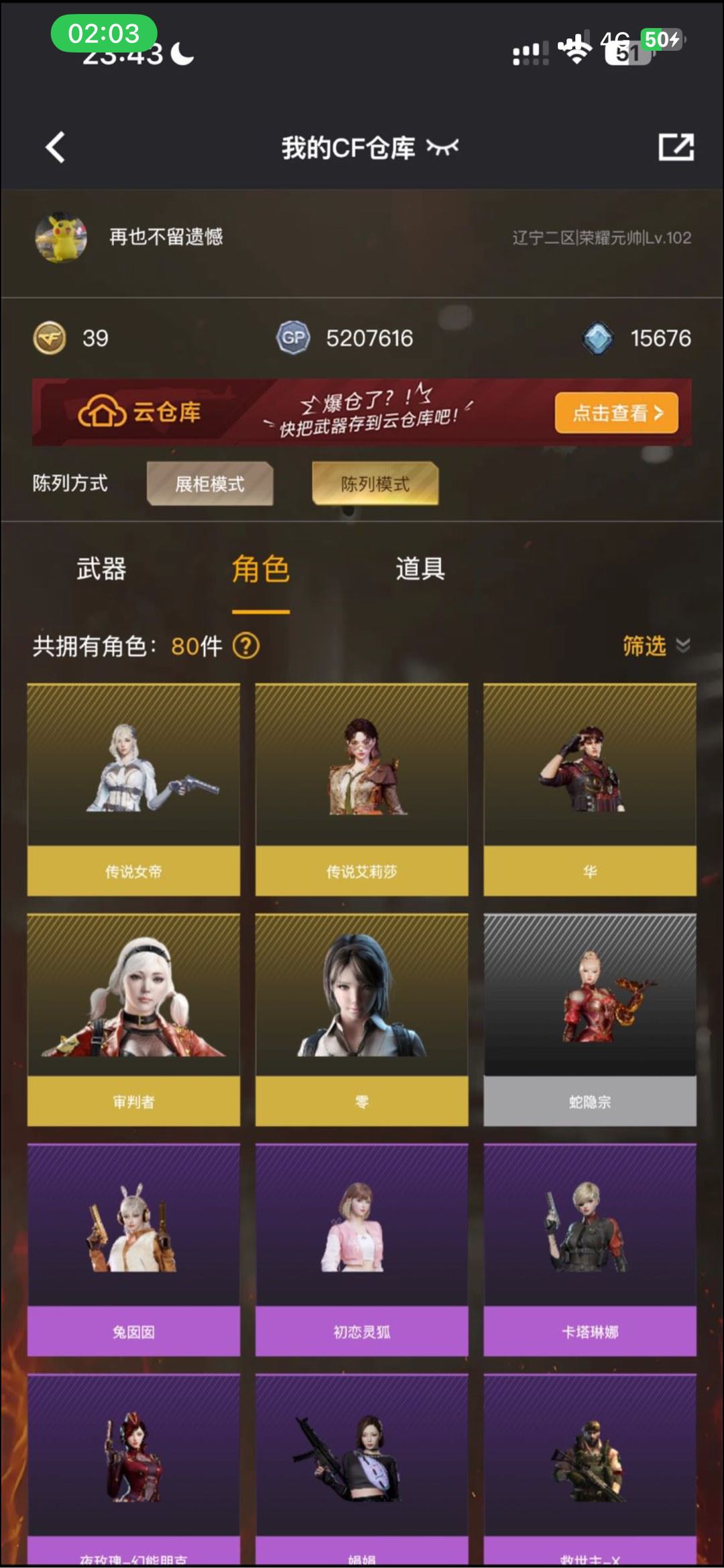Switch to 展柜模式 display
This screenshot has width=724, height=1568.
point(210,484)
